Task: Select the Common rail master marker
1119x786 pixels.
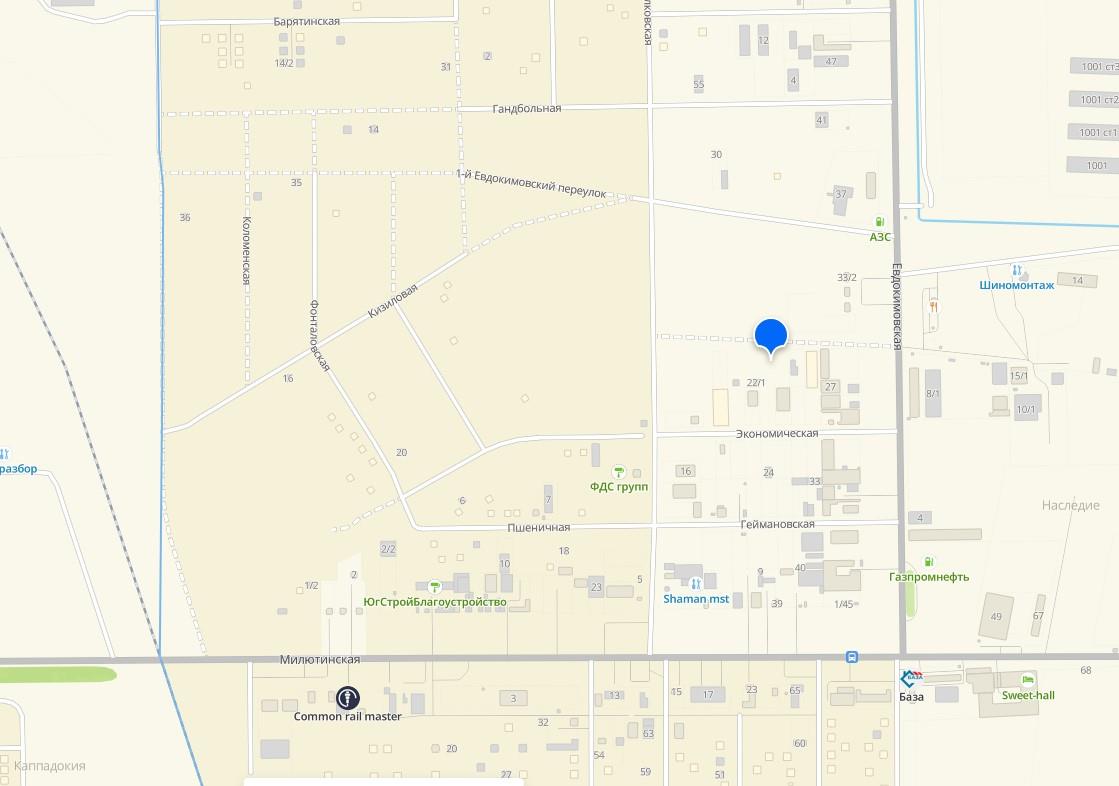Action: [347, 697]
